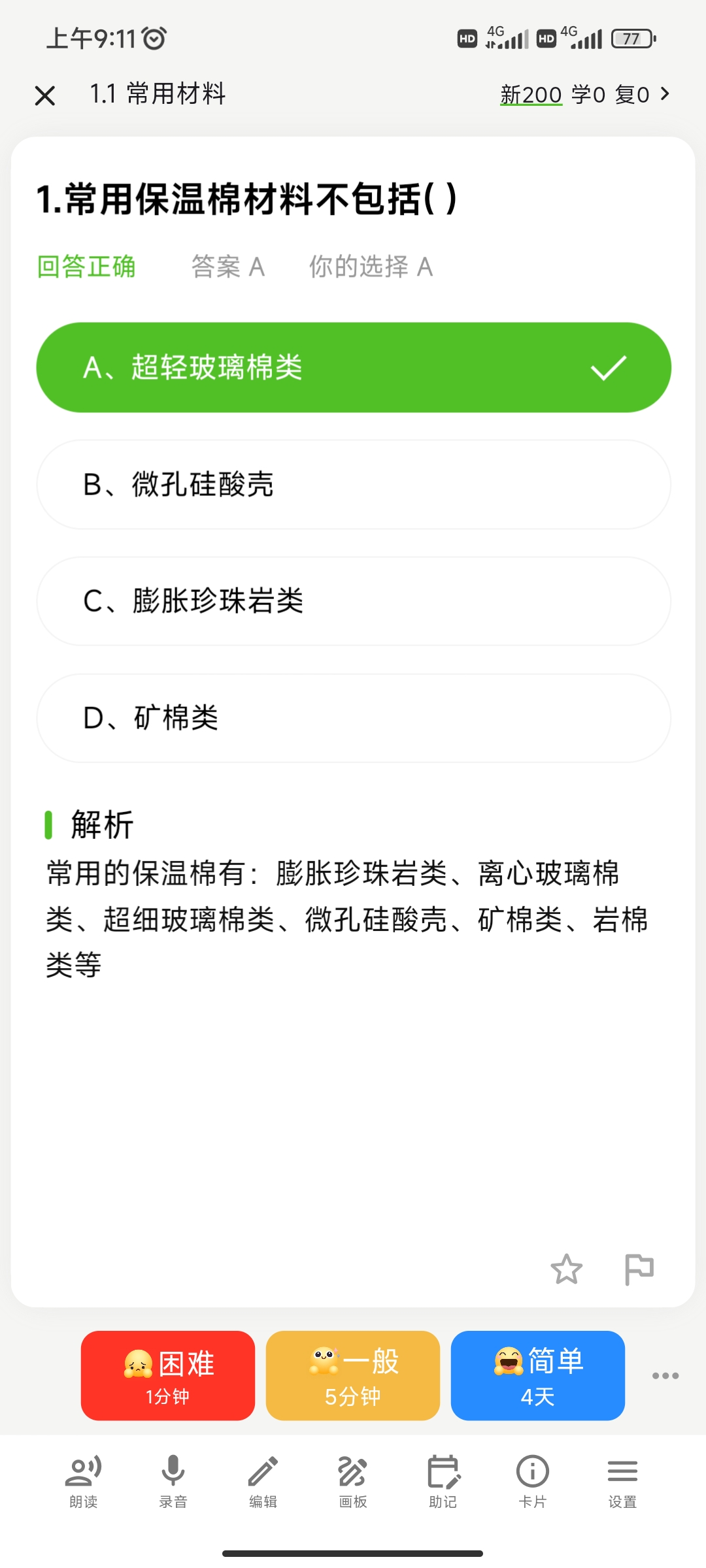Tap 朗读 to read aloud
Screen dimensions: 706x1568
[84, 1482]
